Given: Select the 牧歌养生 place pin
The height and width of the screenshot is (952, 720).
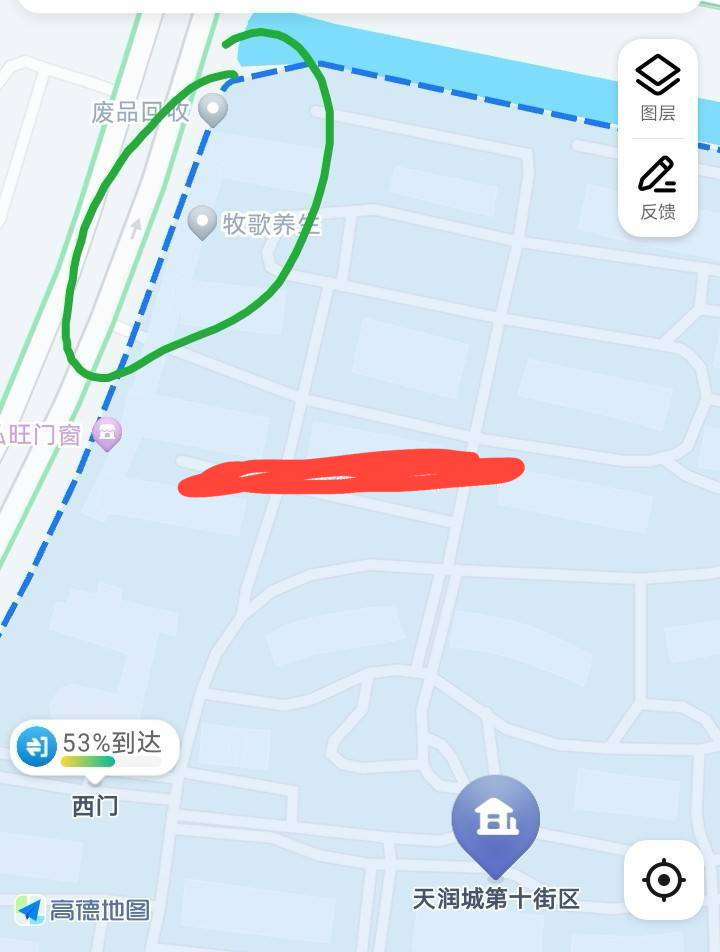Looking at the screenshot, I should pos(203,222).
